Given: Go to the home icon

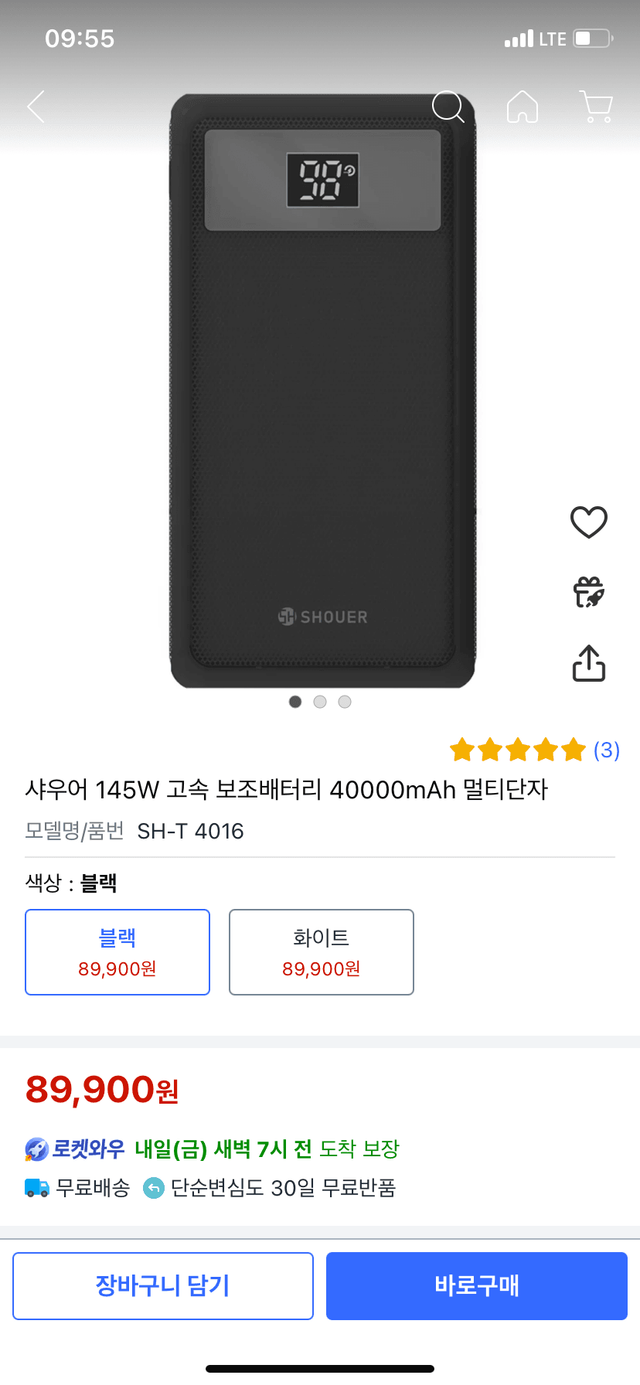Looking at the screenshot, I should coord(522,107).
